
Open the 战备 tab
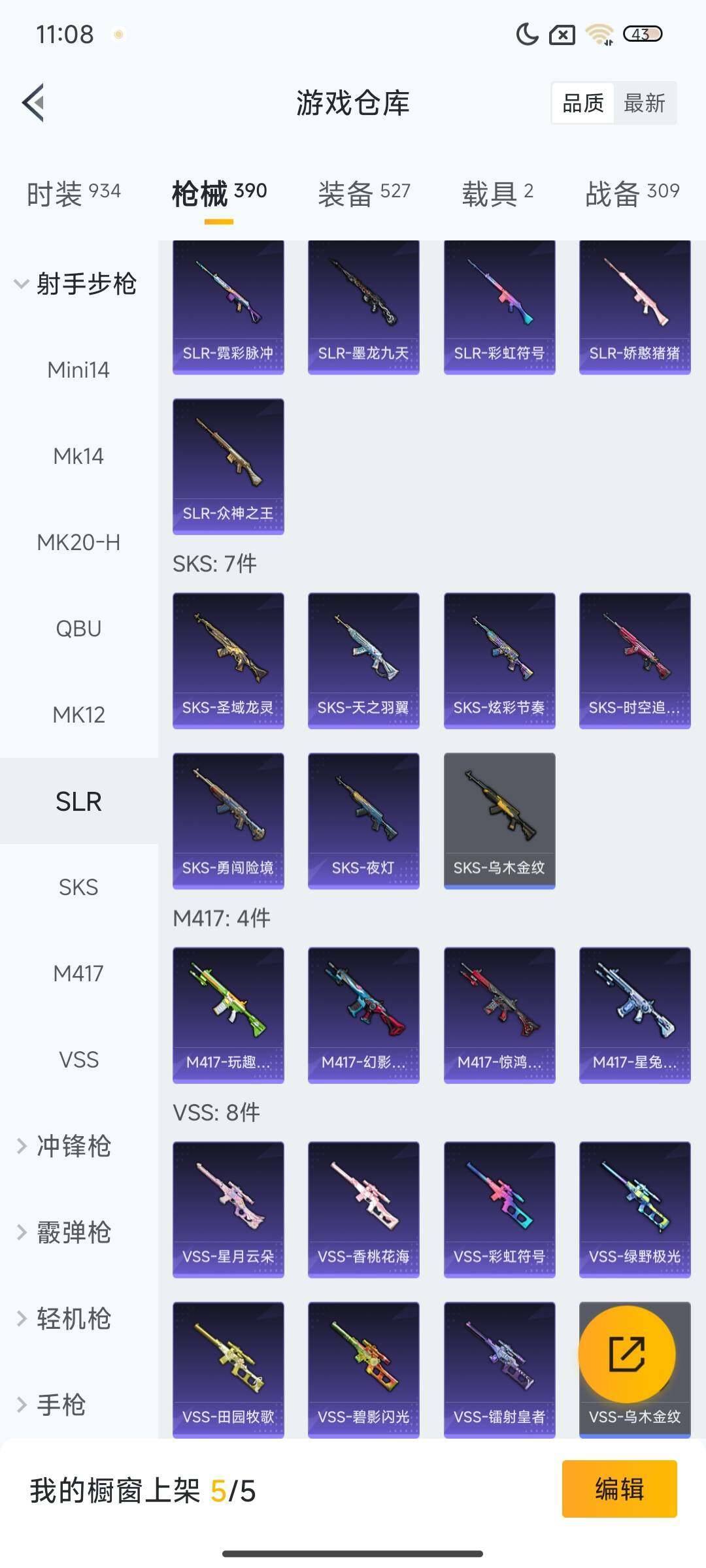point(631,193)
